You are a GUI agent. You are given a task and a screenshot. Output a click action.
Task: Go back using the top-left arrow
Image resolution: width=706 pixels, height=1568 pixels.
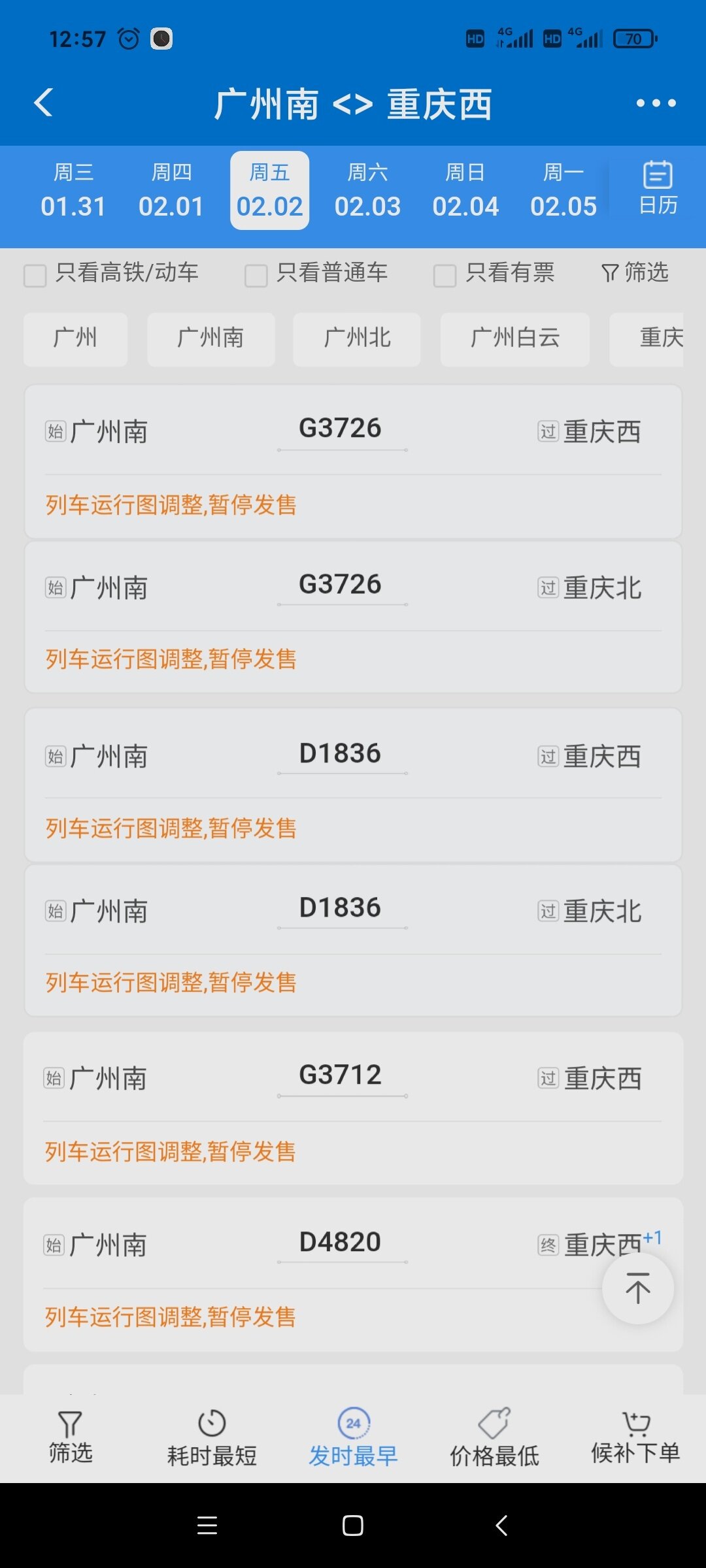44,103
